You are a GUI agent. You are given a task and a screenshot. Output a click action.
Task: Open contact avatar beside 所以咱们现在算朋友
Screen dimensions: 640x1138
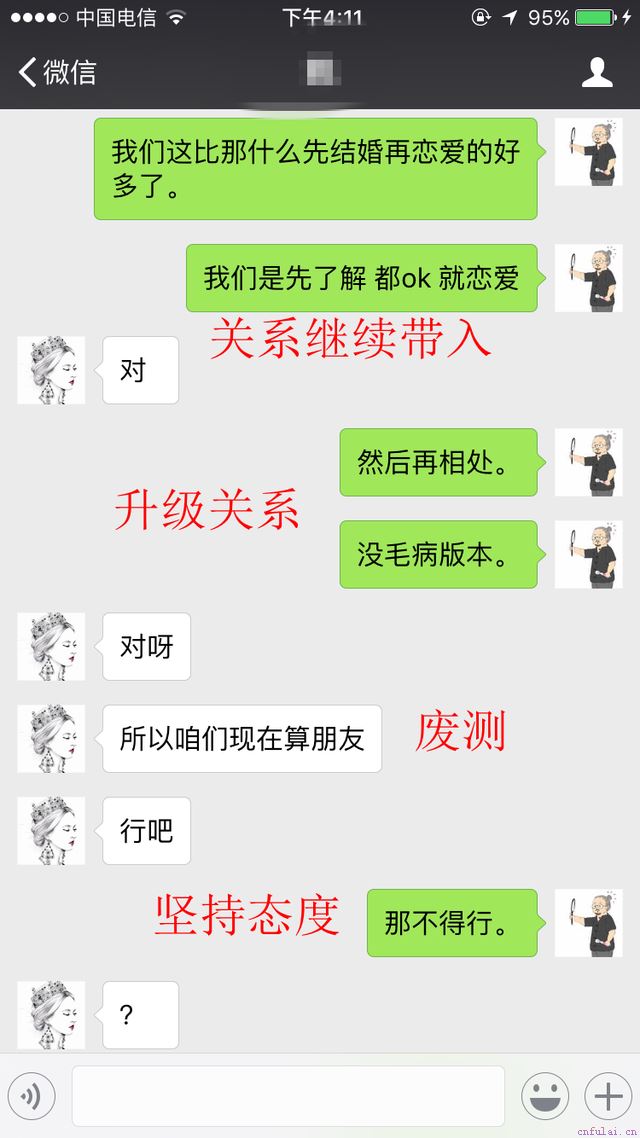coord(51,739)
